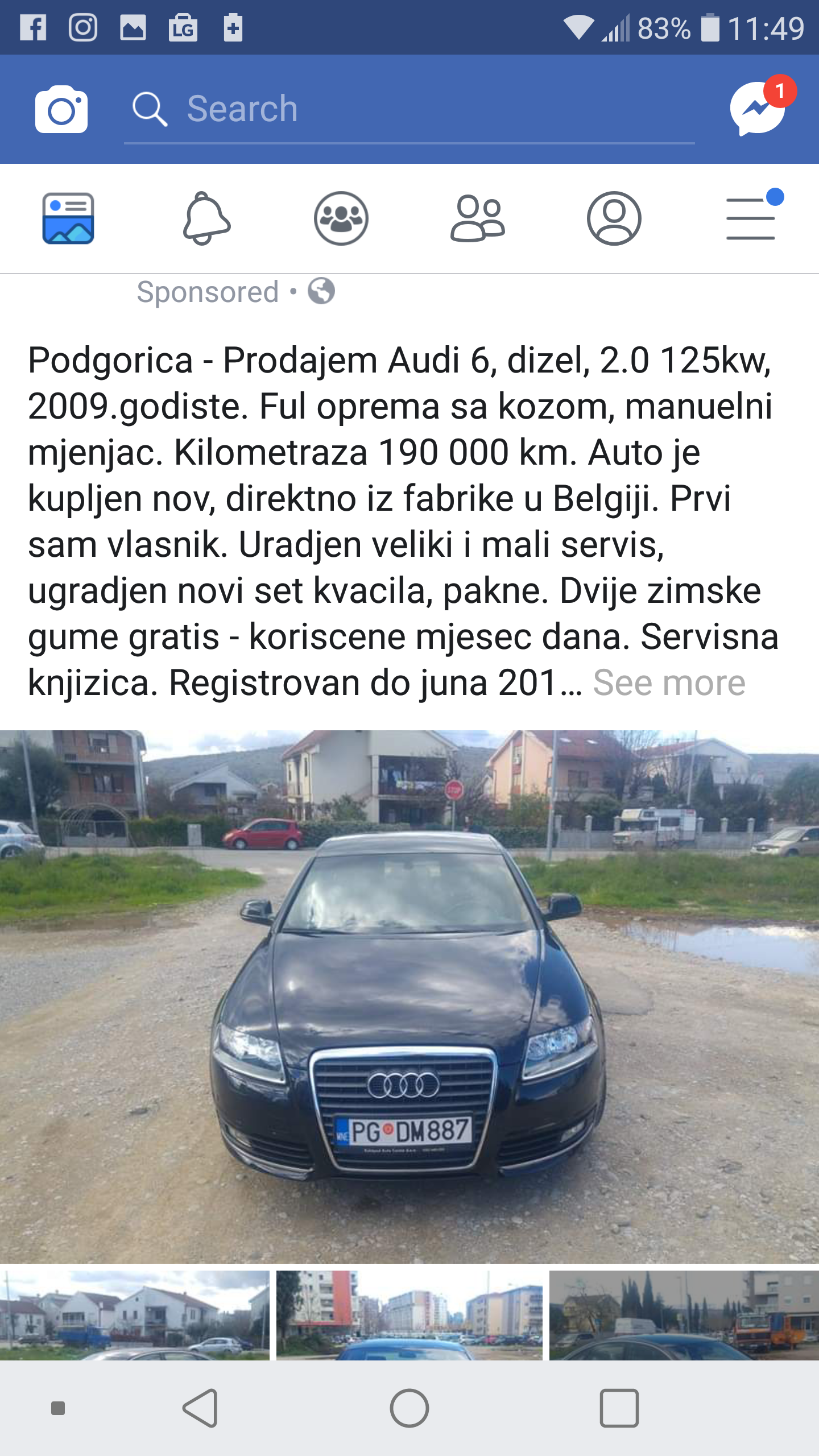819x1456 pixels.
Task: View the thumbnail with apartment buildings
Action: pos(409,1316)
